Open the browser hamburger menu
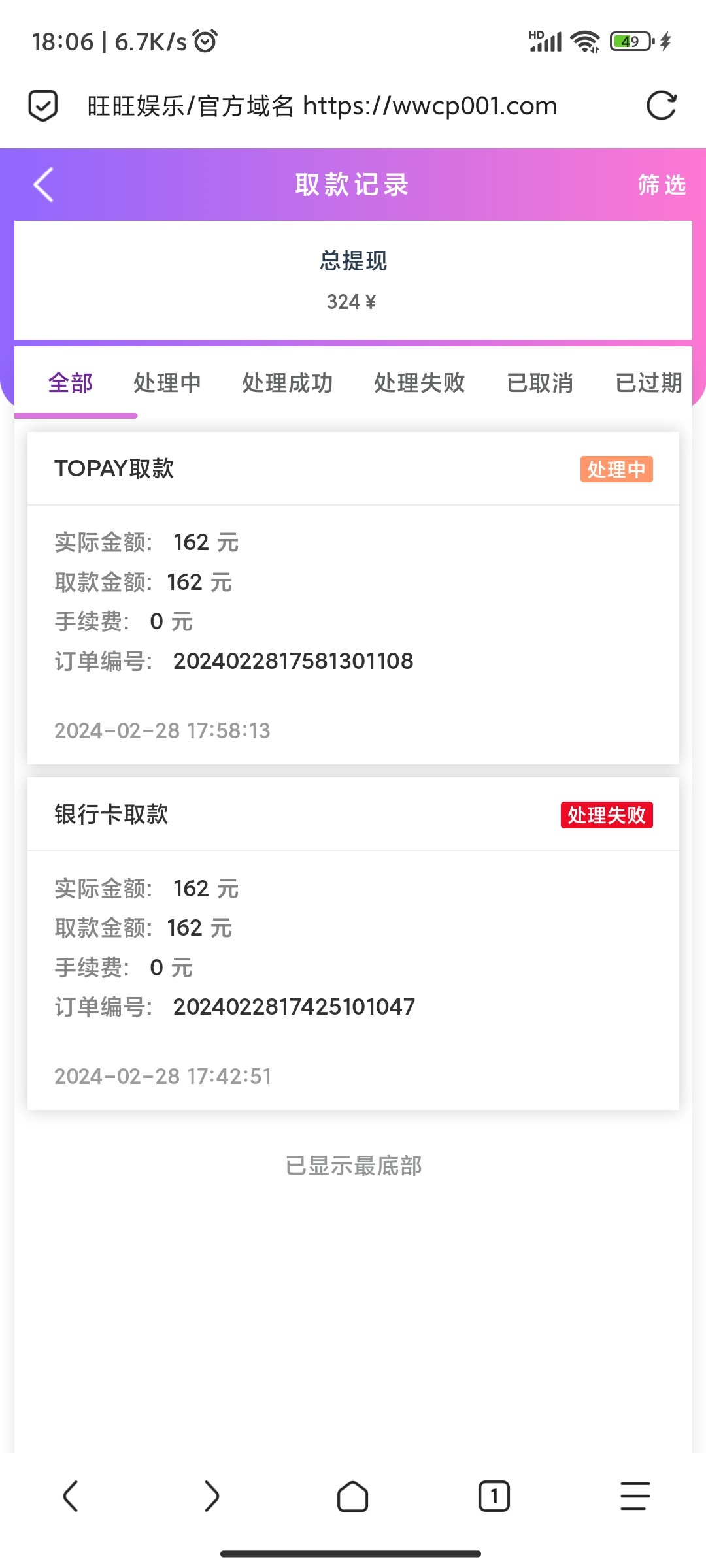This screenshot has height=1568, width=706. 635,1496
